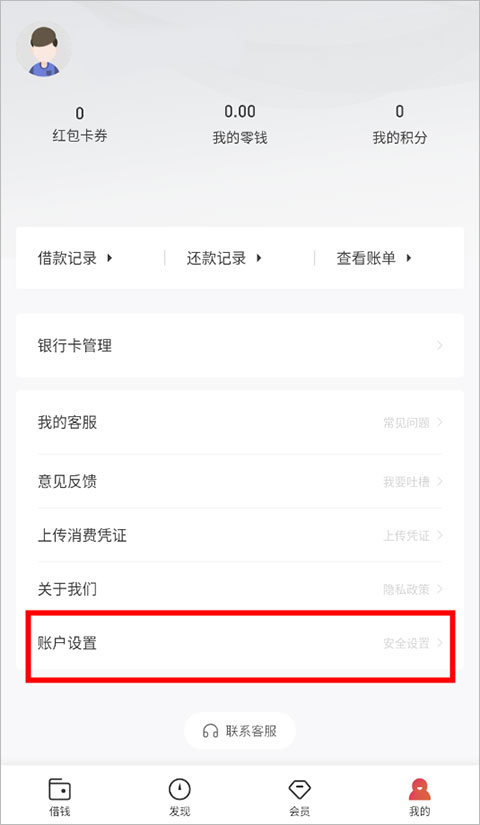Open 我的积分 points
Viewport: 480px width, 825px height.
pos(399,125)
